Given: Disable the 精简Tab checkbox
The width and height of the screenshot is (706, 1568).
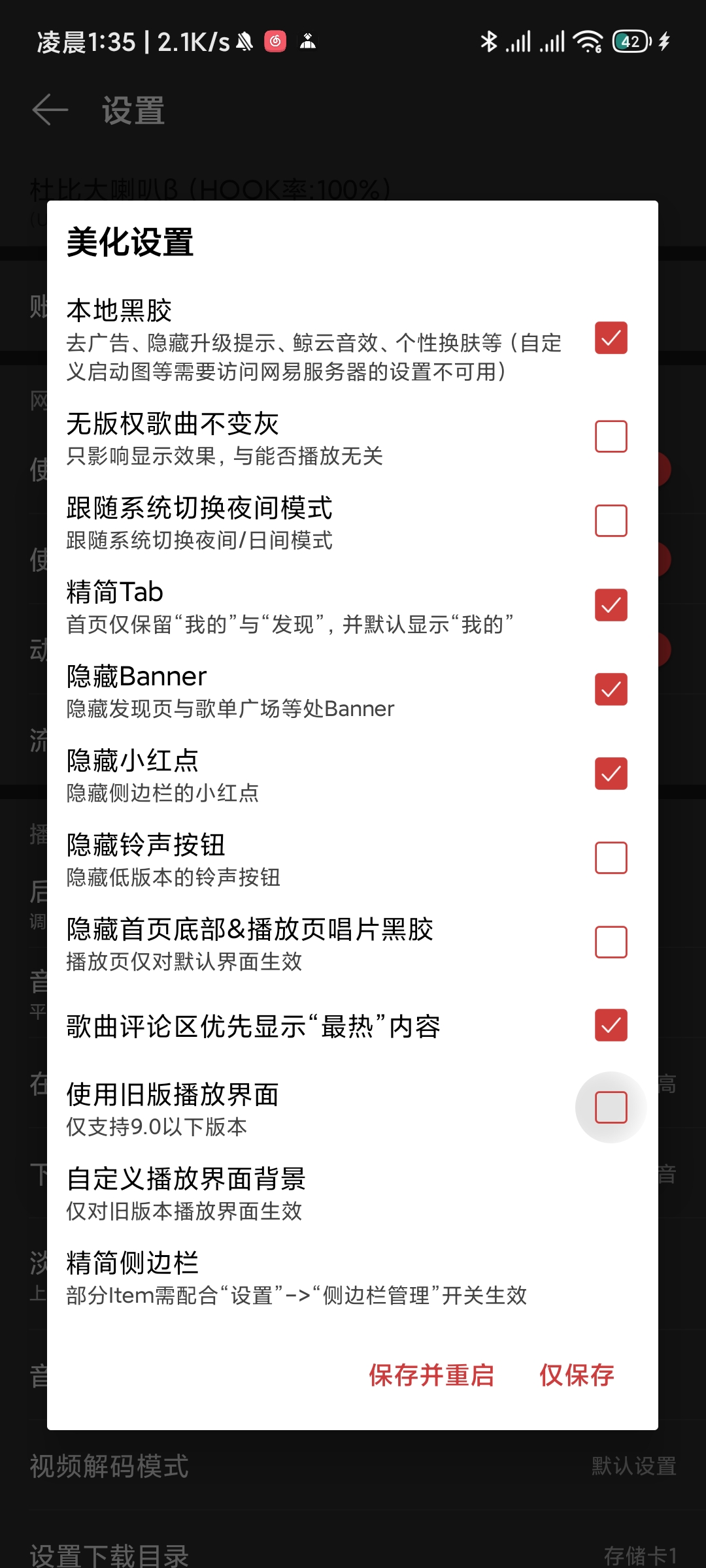Looking at the screenshot, I should pyautogui.click(x=611, y=605).
